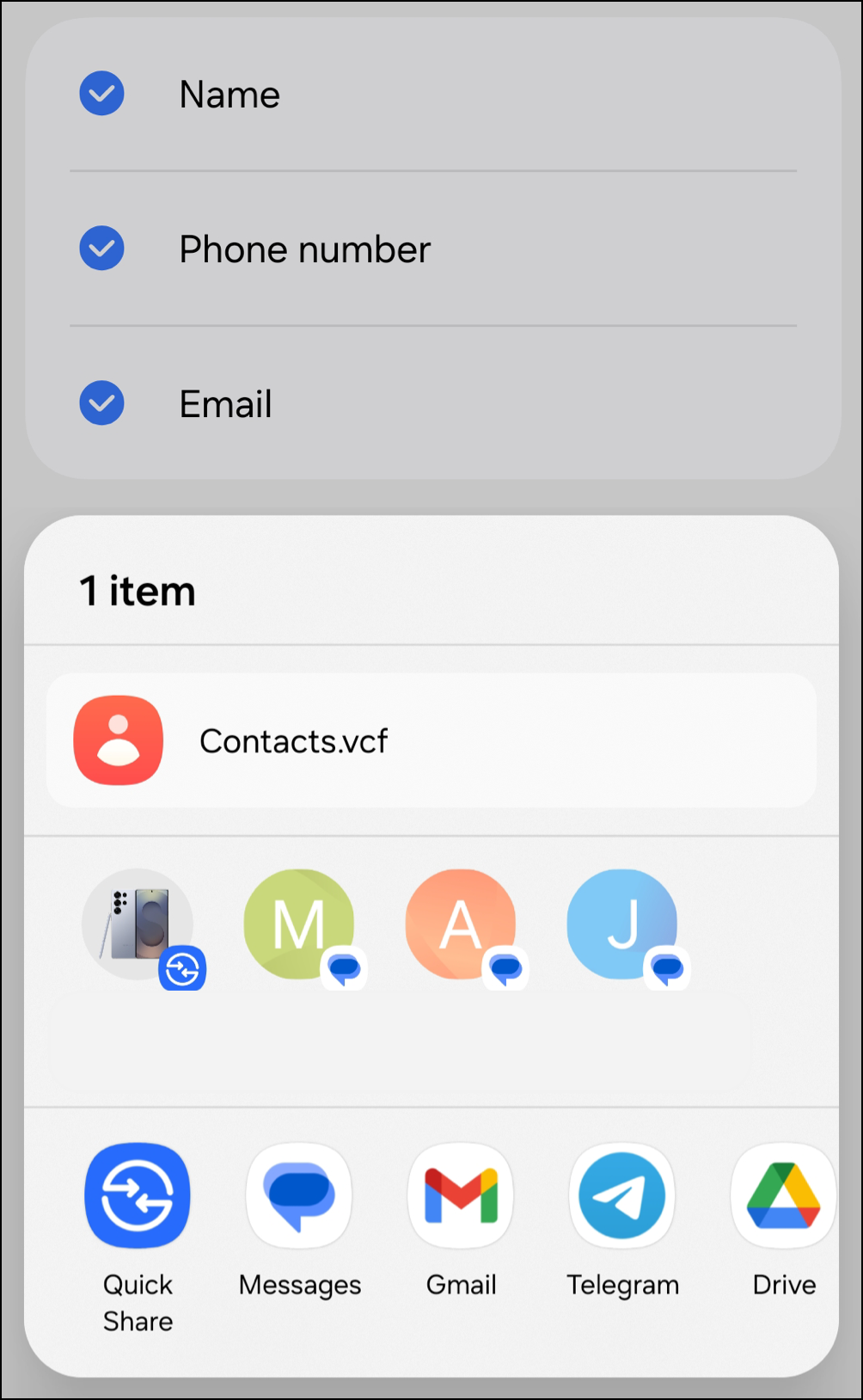Share the file using Quick Share

click(x=138, y=1196)
